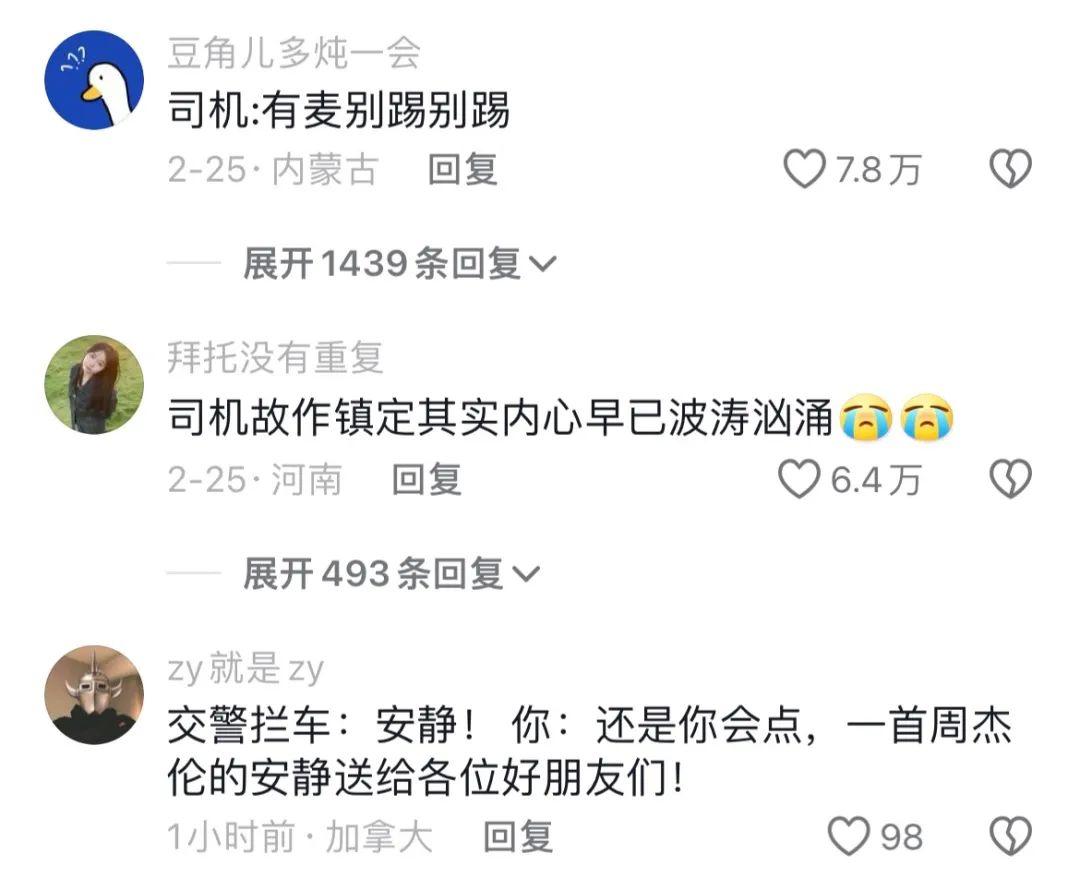This screenshot has height=890, width=1080.
Task: Like the comment by 拜托没有重复
Action: pos(800,480)
